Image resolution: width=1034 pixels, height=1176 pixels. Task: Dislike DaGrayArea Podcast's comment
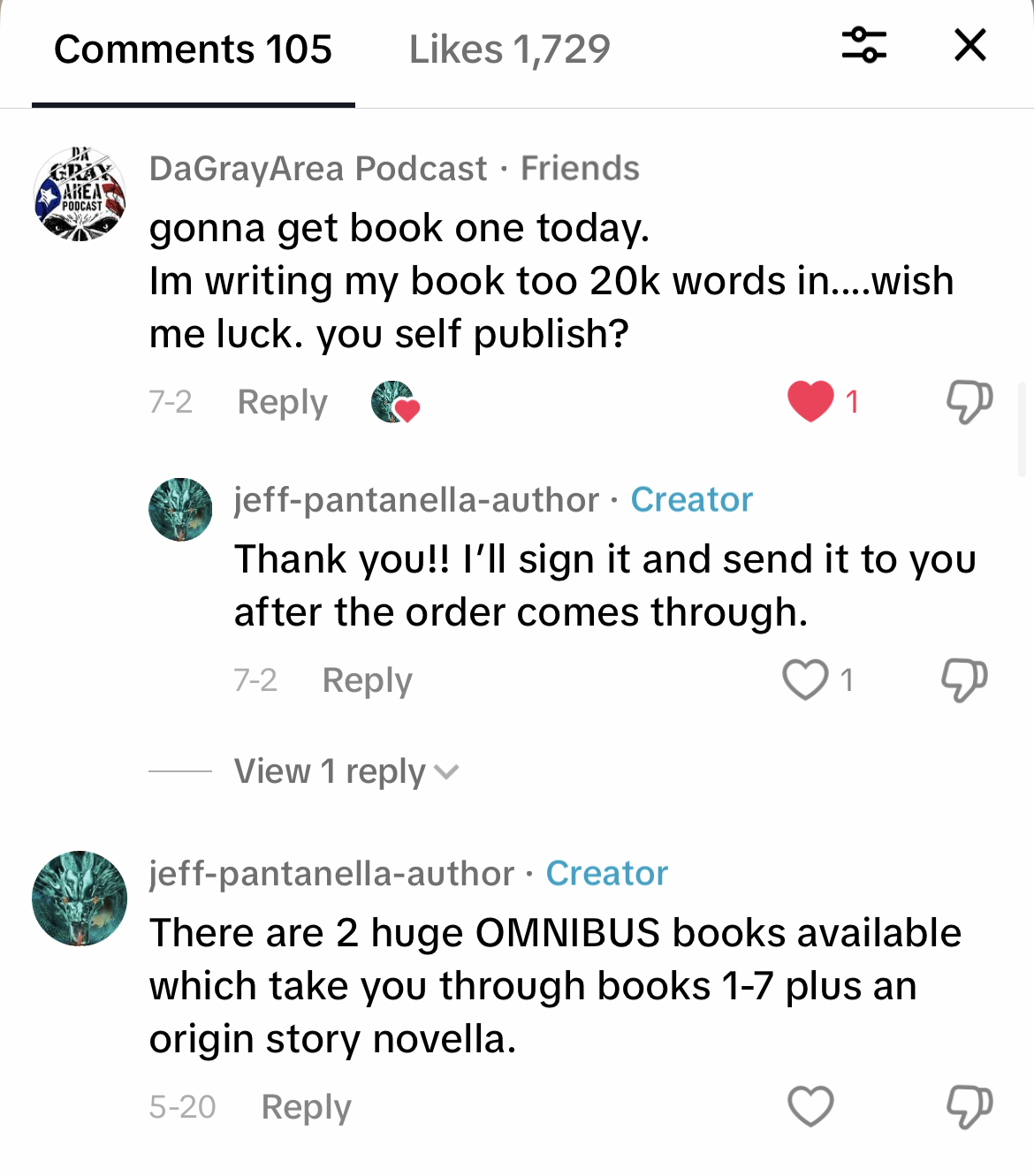click(x=969, y=401)
